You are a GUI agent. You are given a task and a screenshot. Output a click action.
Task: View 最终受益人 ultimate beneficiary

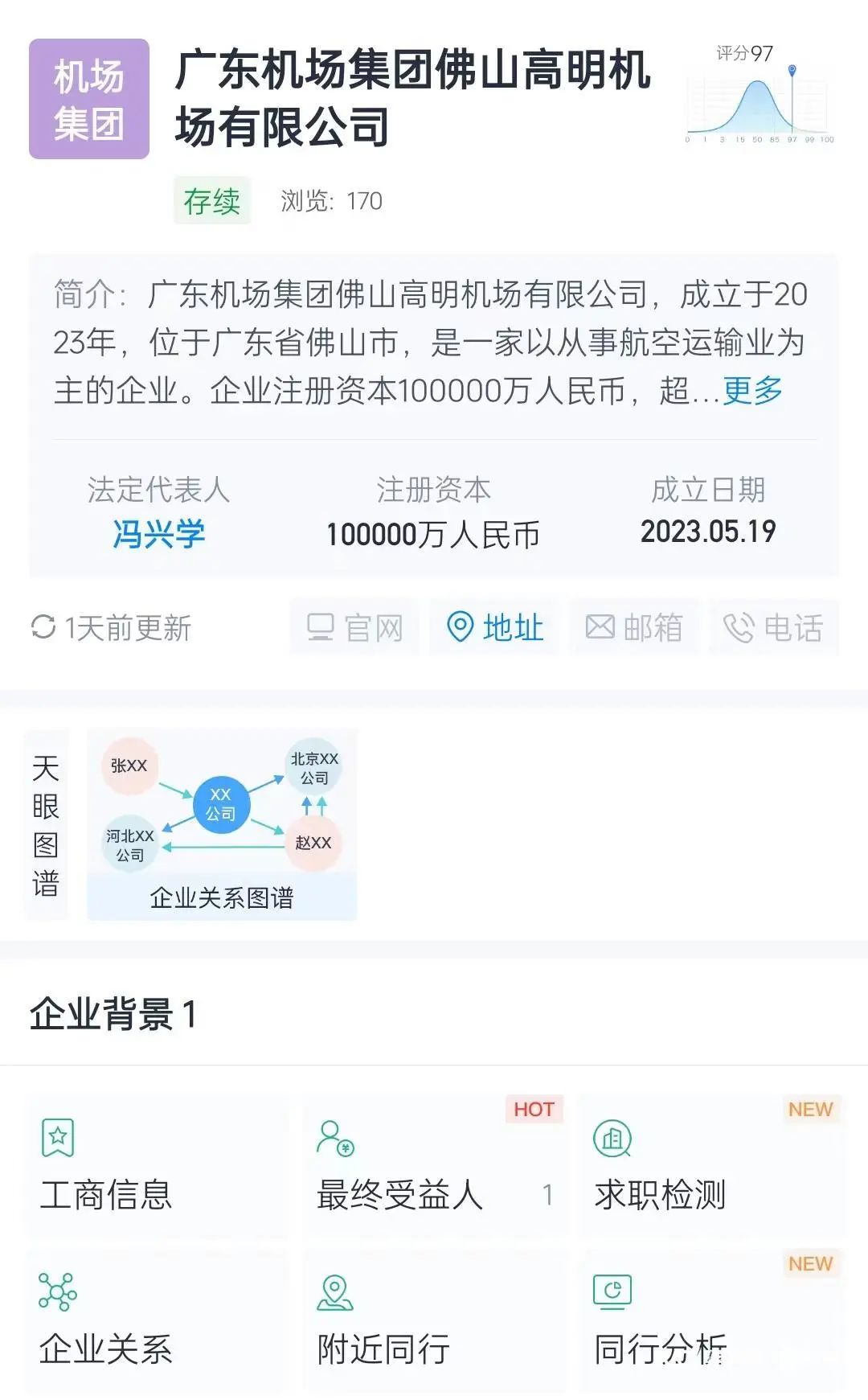[x=434, y=1166]
